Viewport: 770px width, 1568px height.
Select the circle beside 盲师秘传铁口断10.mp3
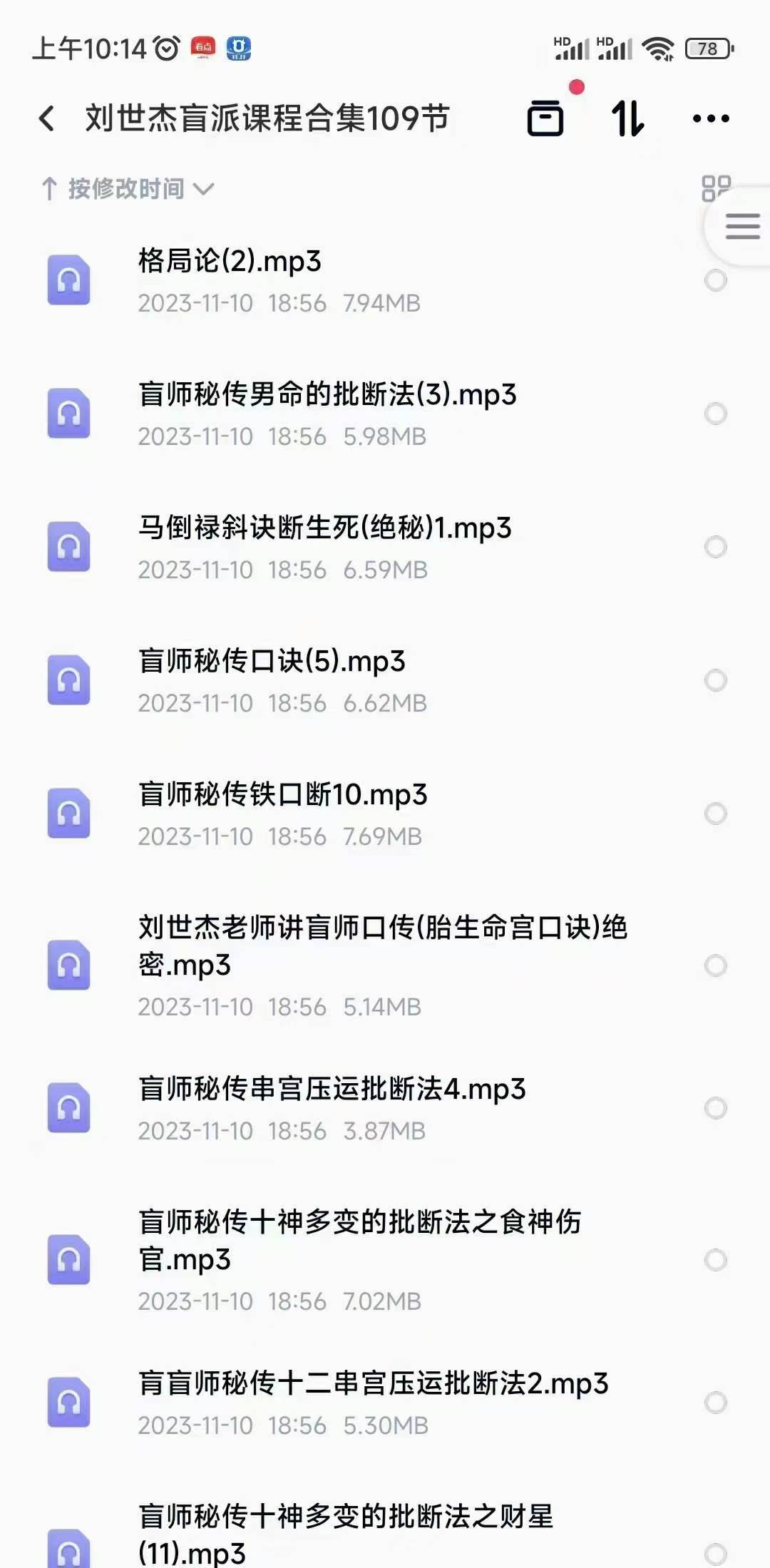point(715,814)
